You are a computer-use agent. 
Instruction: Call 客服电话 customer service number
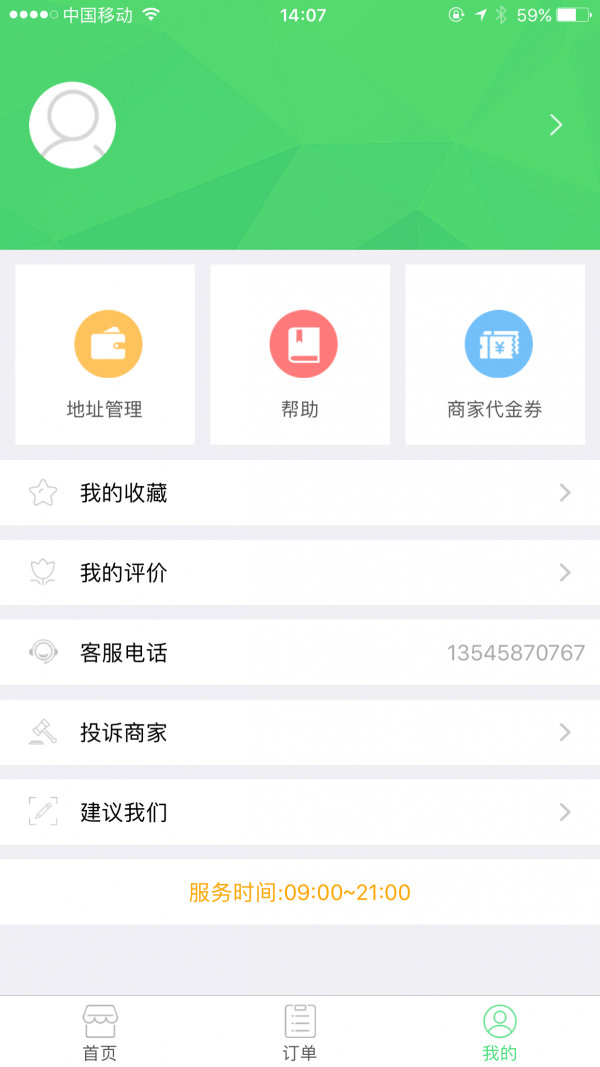click(300, 653)
